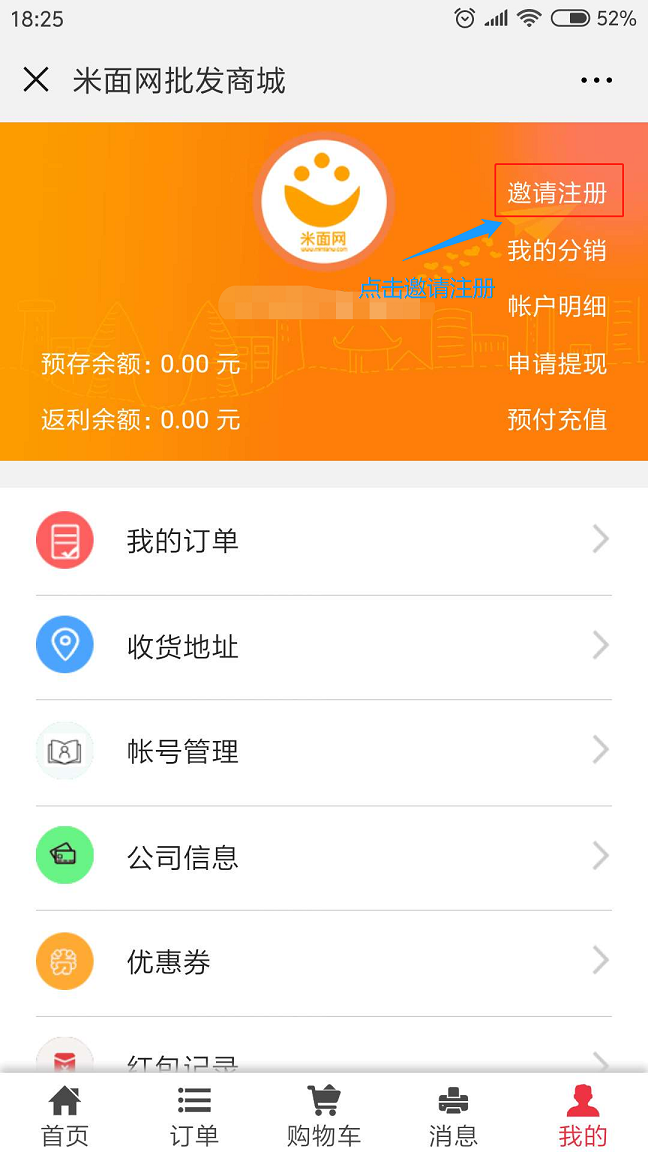
Task: Select 申请提现
Action: click(557, 364)
